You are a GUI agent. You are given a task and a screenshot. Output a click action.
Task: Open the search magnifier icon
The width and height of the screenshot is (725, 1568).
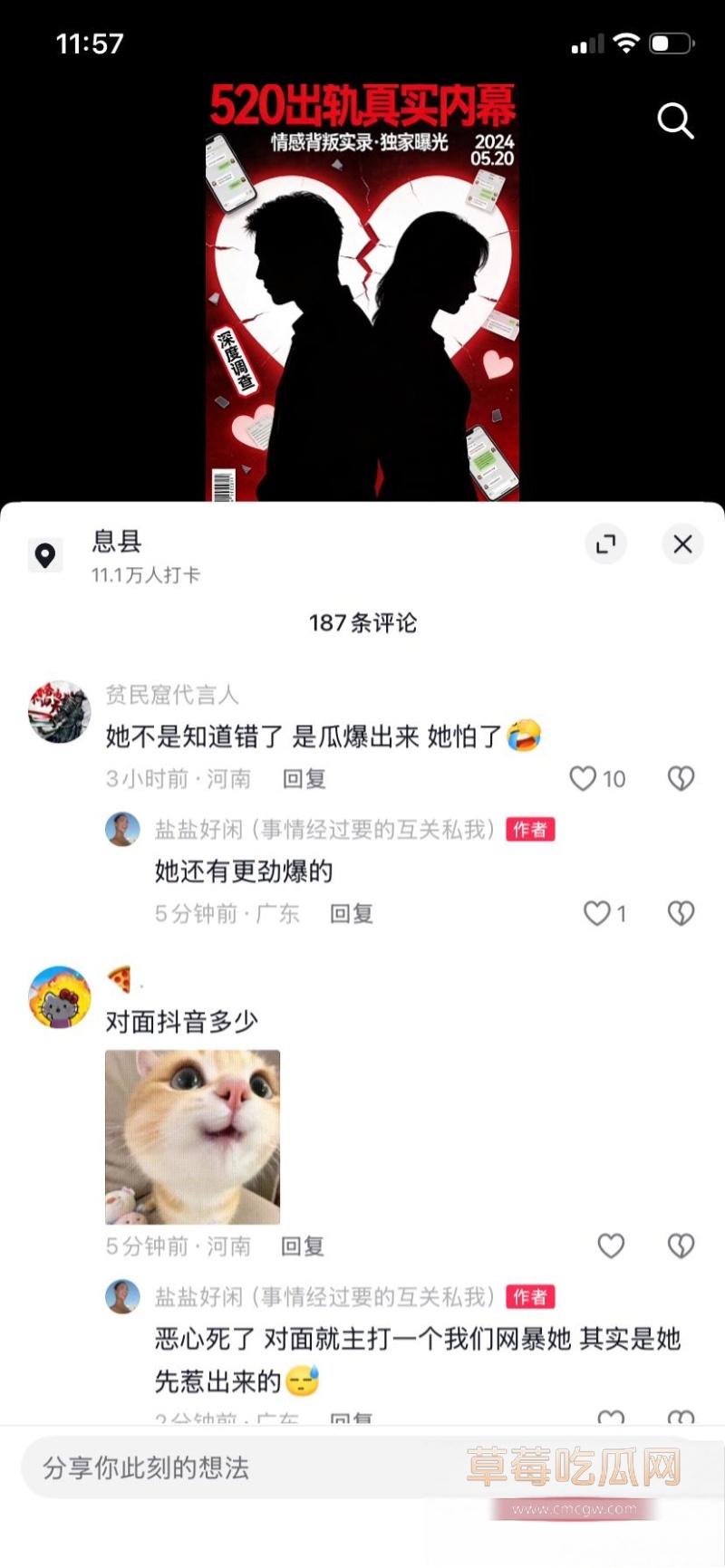click(x=675, y=121)
